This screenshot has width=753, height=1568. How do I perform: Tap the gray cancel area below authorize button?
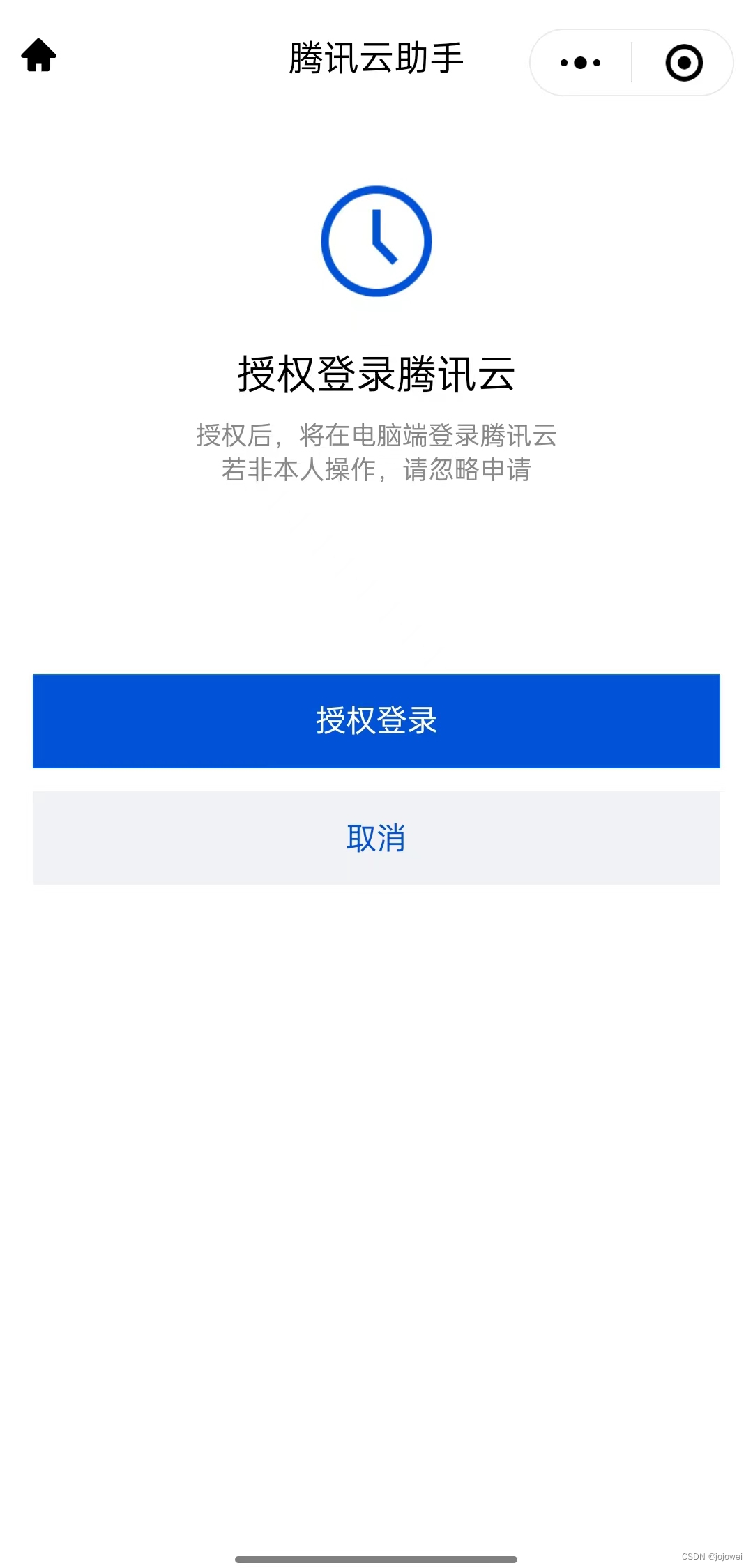[x=376, y=839]
